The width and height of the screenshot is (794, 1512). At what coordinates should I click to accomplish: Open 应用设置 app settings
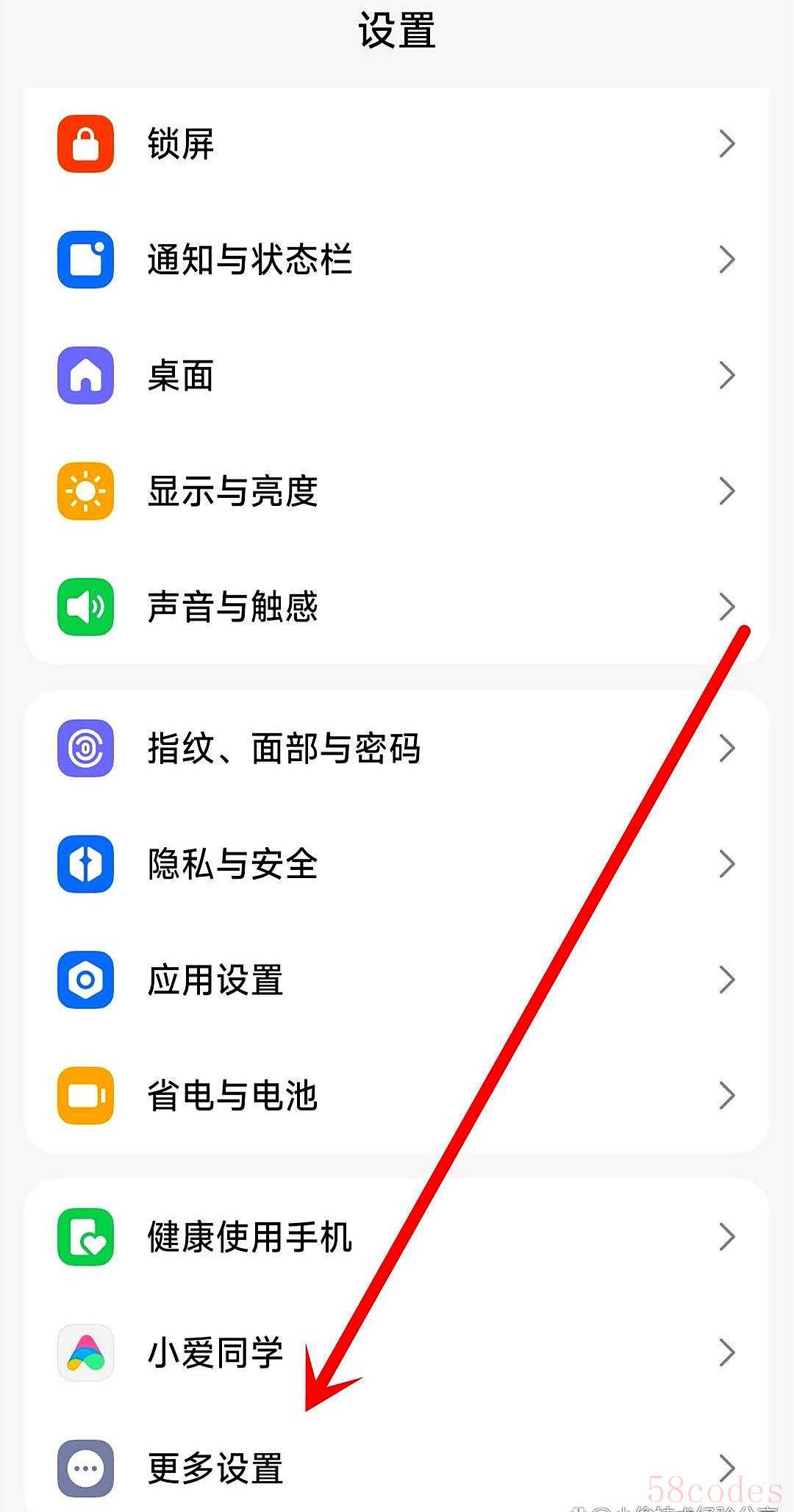click(x=397, y=980)
